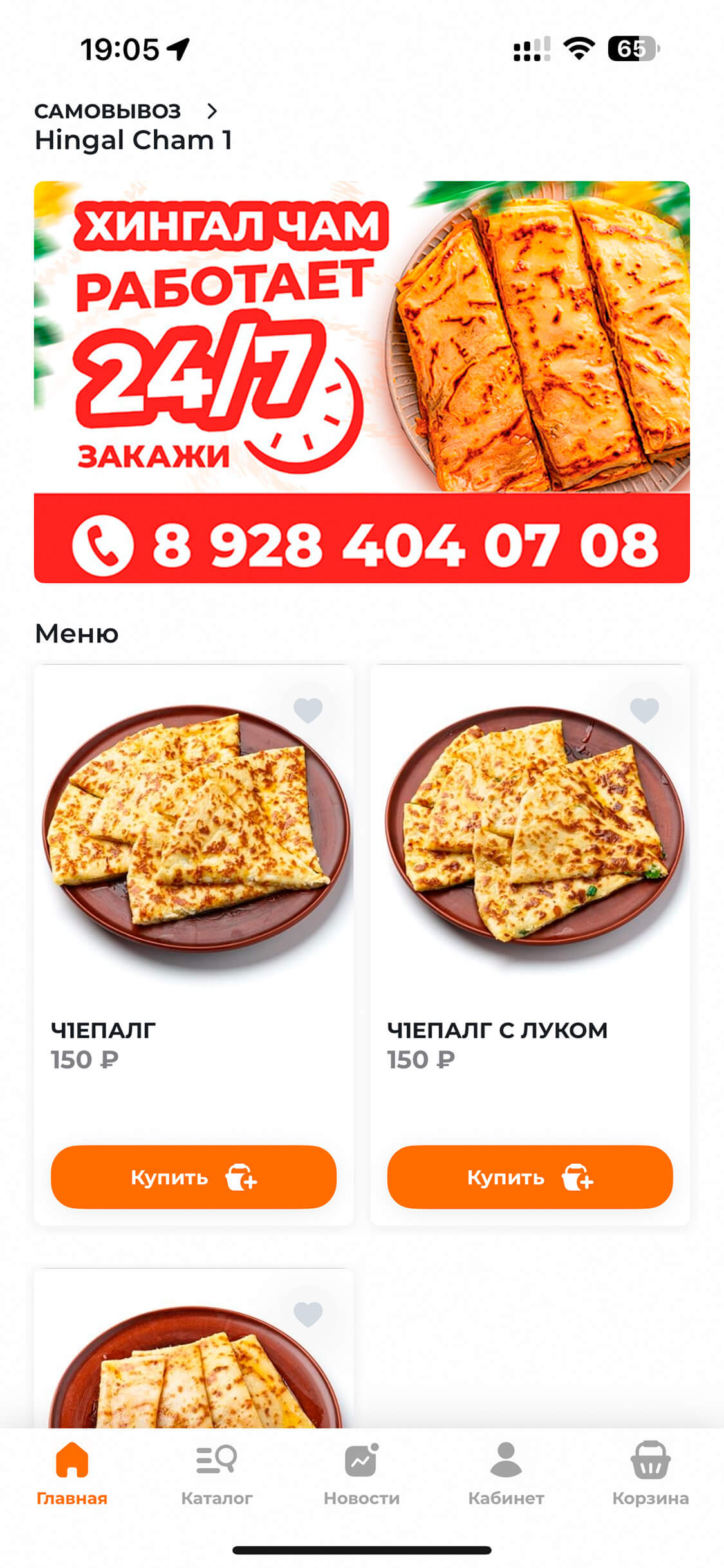The image size is (724, 1568).
Task: Go to the Главная tab
Action: (72, 1473)
